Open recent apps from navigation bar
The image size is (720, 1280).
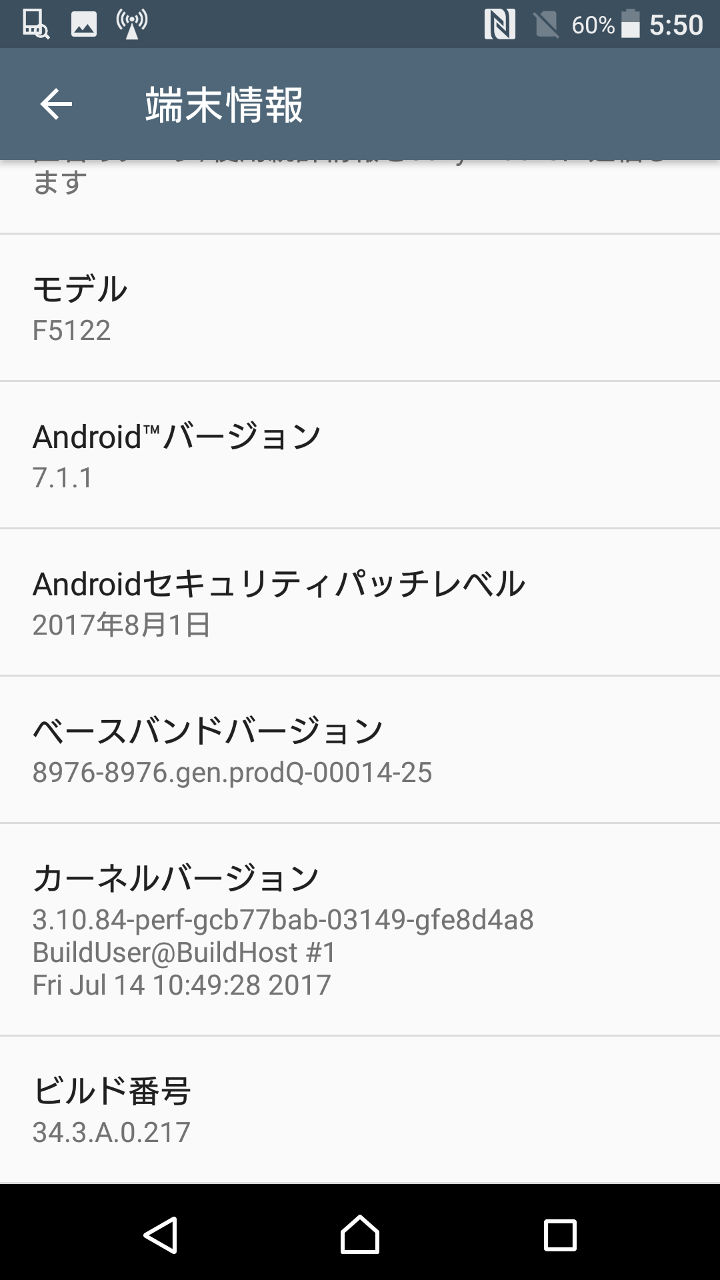pyautogui.click(x=560, y=1234)
